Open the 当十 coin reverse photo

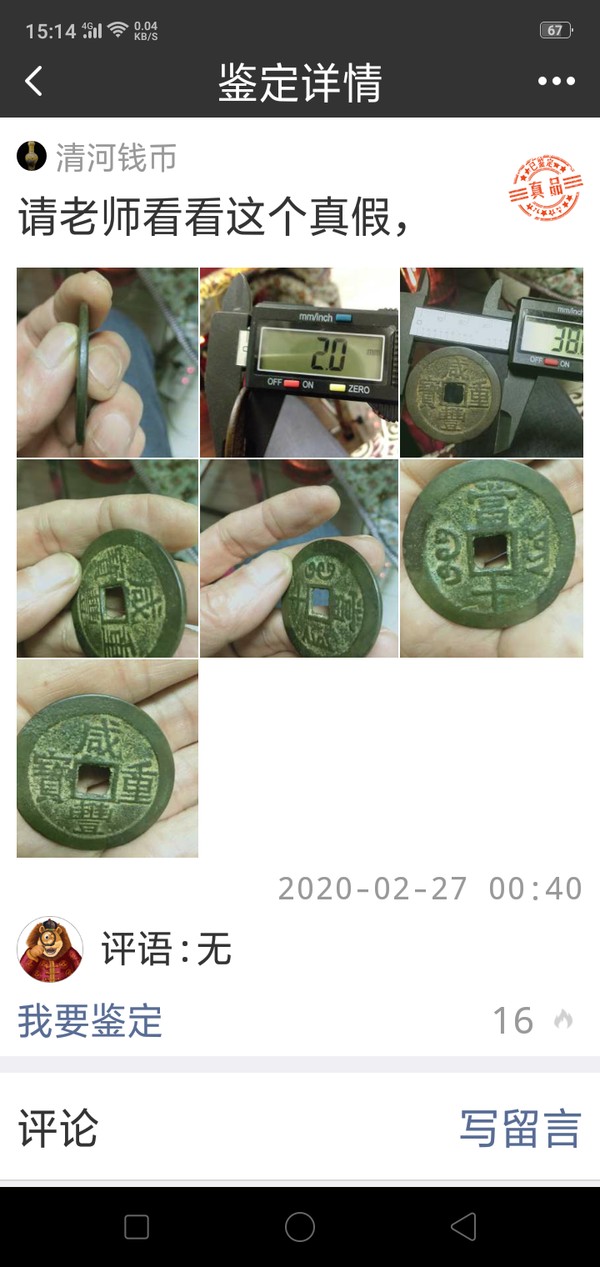(x=491, y=558)
